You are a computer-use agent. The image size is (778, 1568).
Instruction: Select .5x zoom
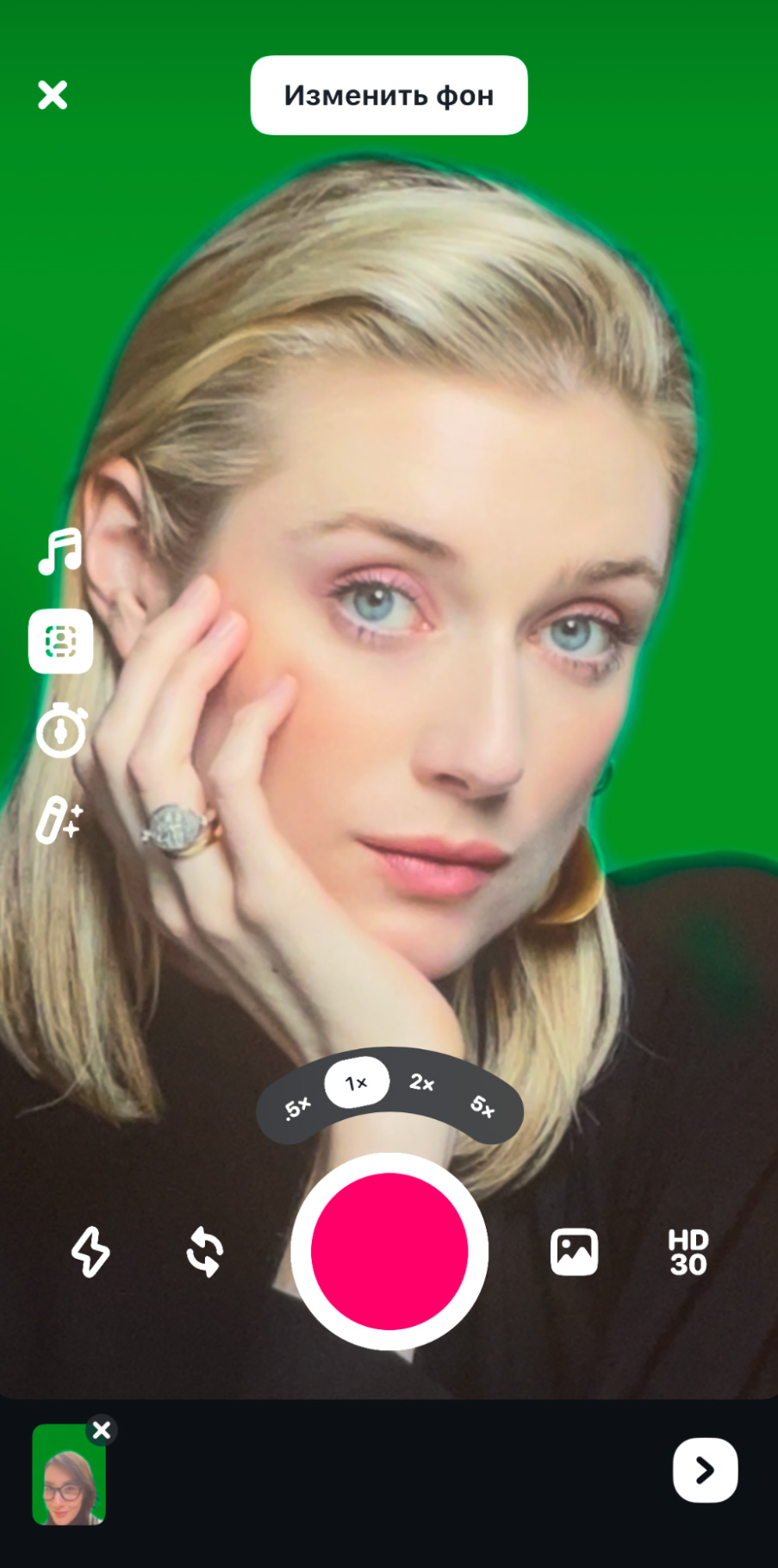click(x=297, y=1108)
